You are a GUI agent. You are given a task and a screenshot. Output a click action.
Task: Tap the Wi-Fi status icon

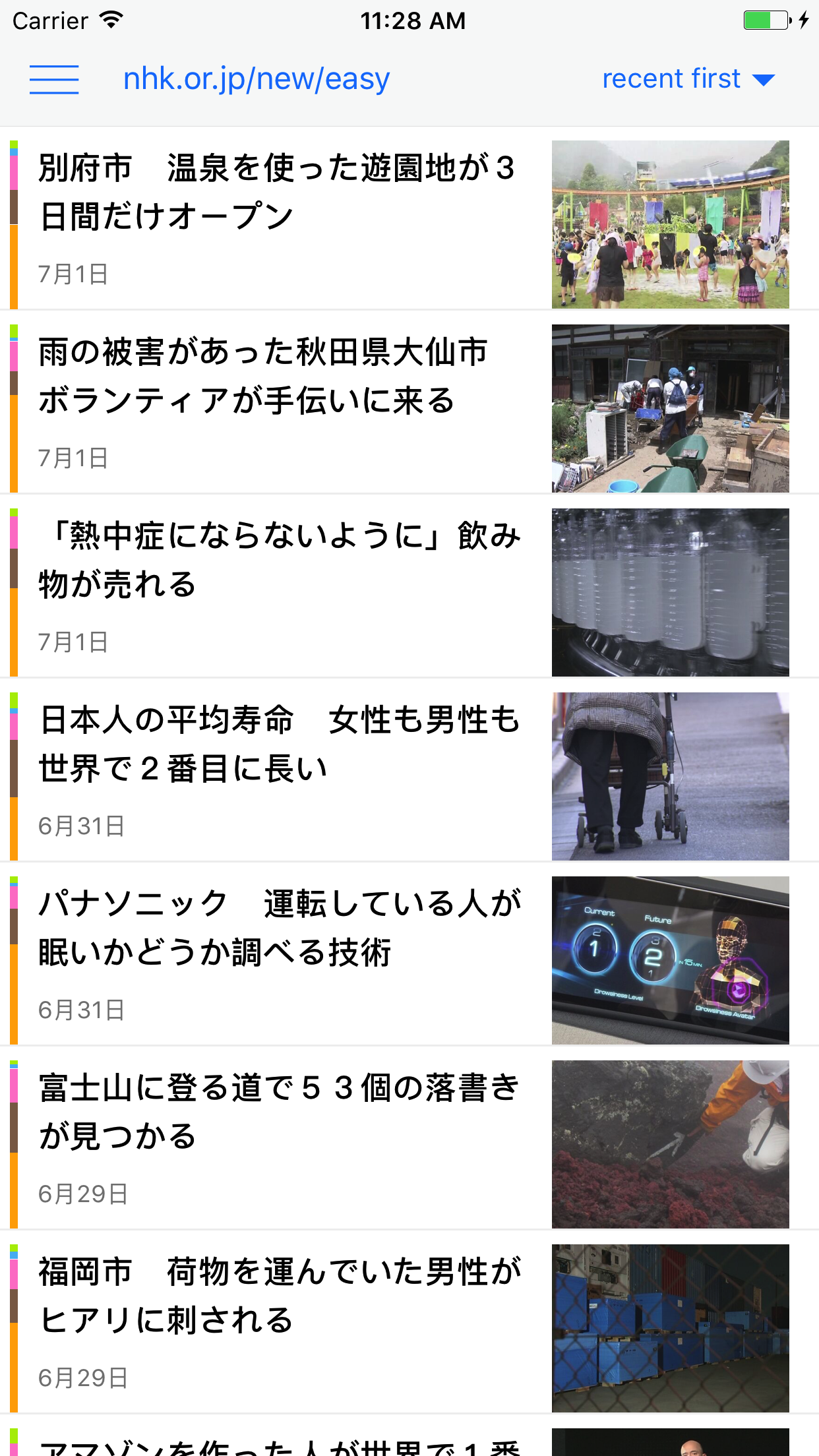[x=111, y=20]
